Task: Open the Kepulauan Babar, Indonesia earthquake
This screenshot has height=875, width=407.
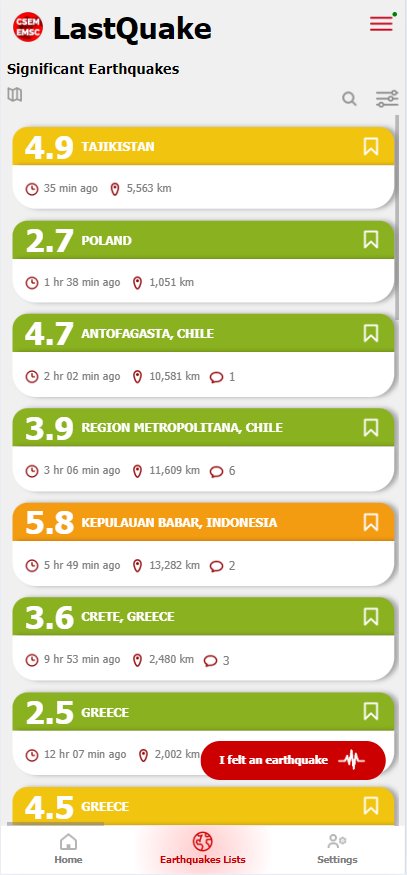Action: coord(203,544)
